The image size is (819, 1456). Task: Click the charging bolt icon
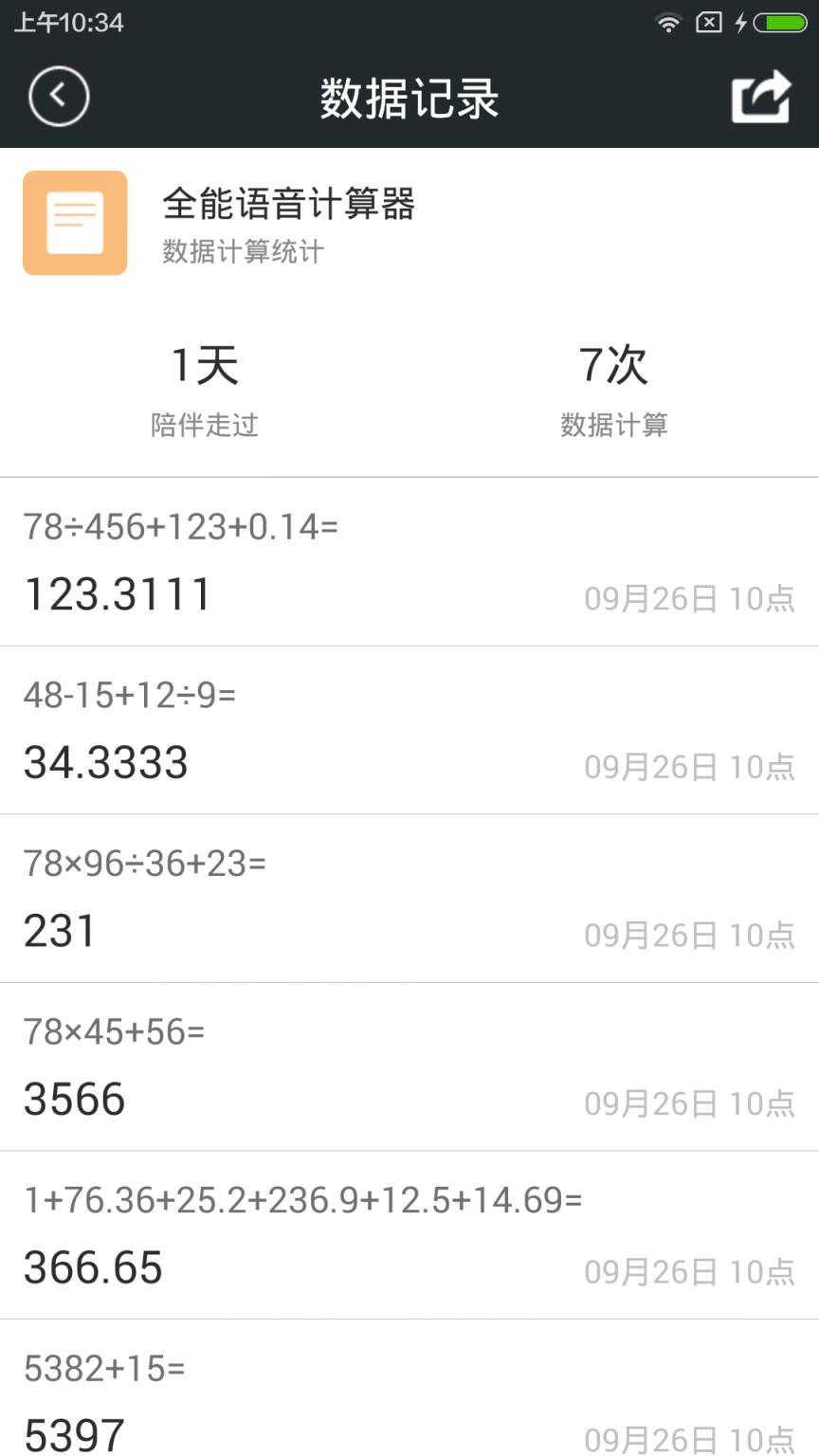(x=741, y=23)
